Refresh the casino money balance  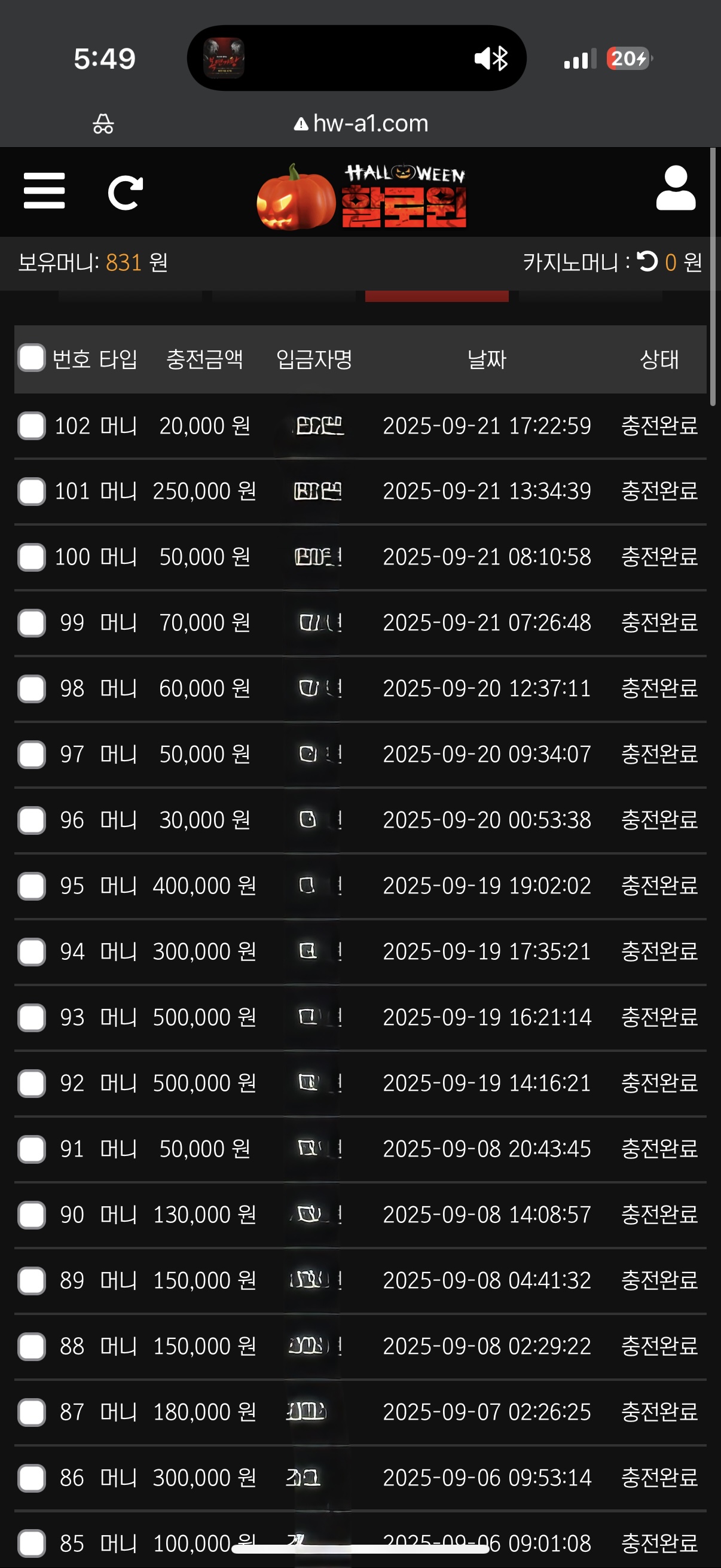pyautogui.click(x=647, y=262)
